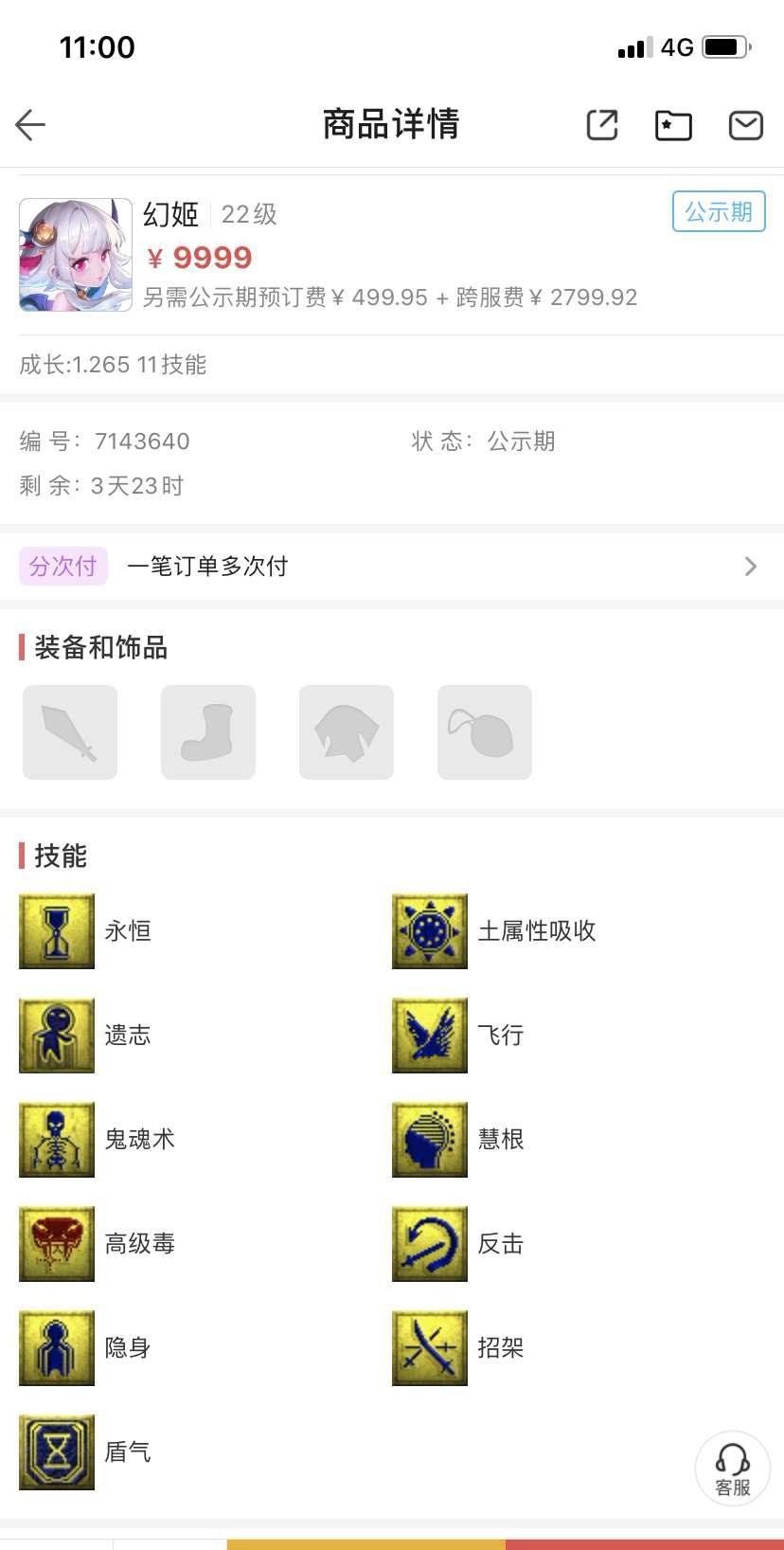The image size is (784, 1550).
Task: Contact 客服 customer service
Action: [x=732, y=1468]
